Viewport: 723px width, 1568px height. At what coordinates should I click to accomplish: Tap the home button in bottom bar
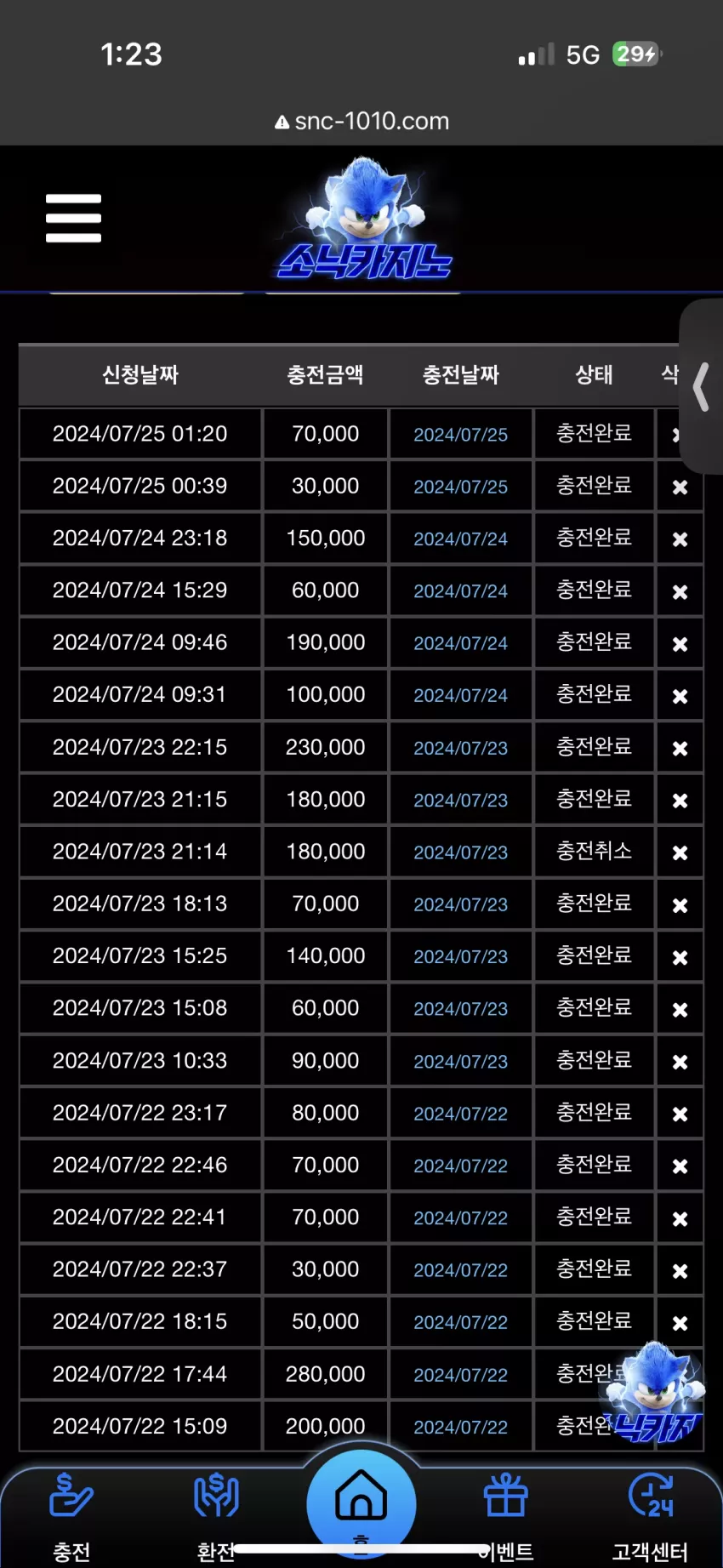point(361,1501)
